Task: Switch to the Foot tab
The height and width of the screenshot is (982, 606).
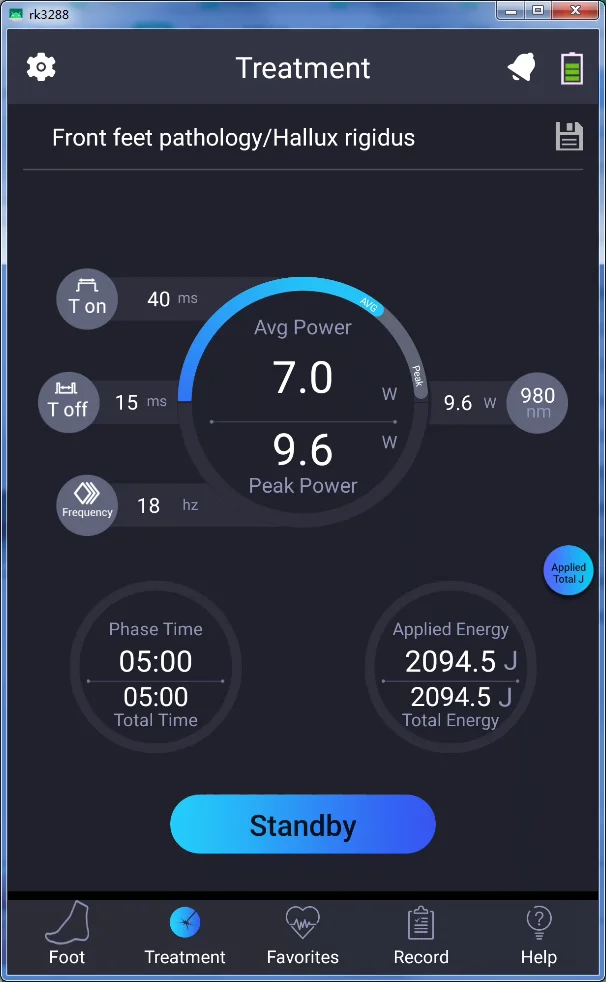Action: (67, 934)
